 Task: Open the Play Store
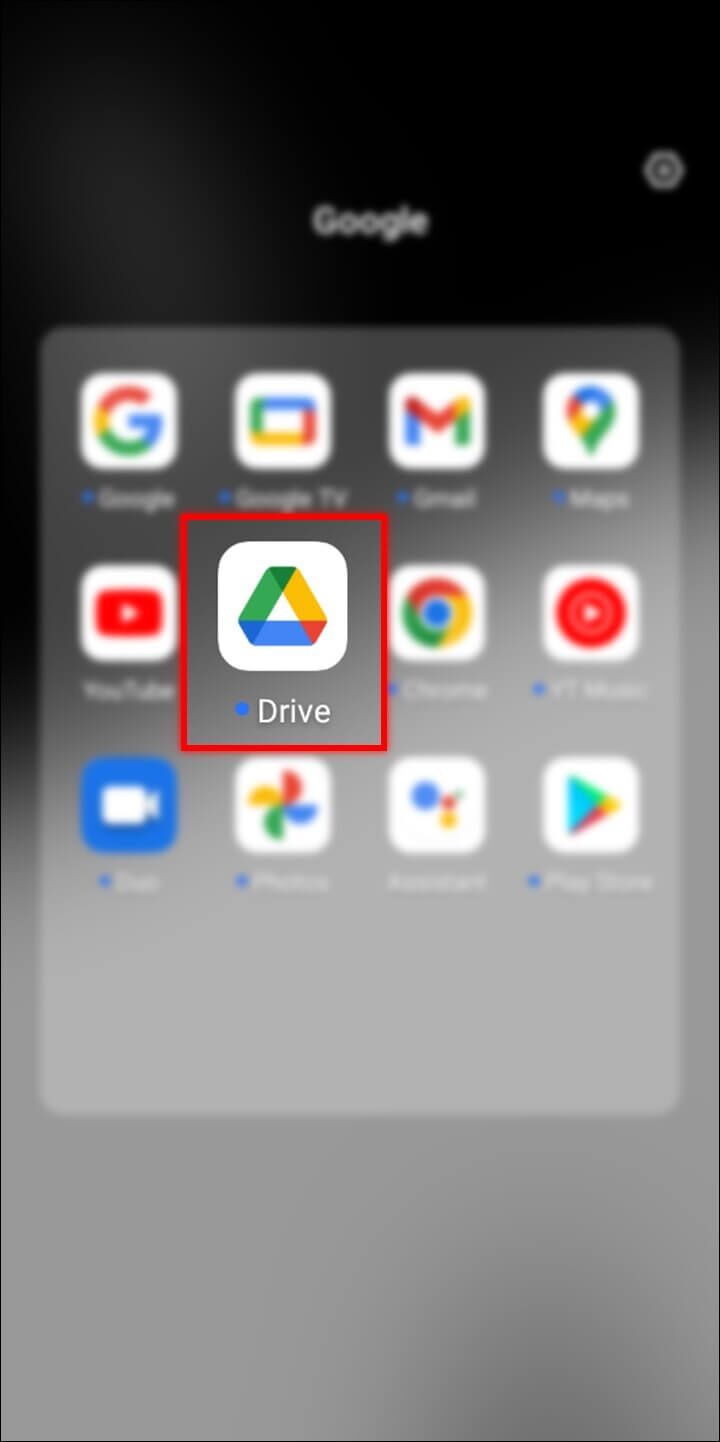[x=591, y=805]
